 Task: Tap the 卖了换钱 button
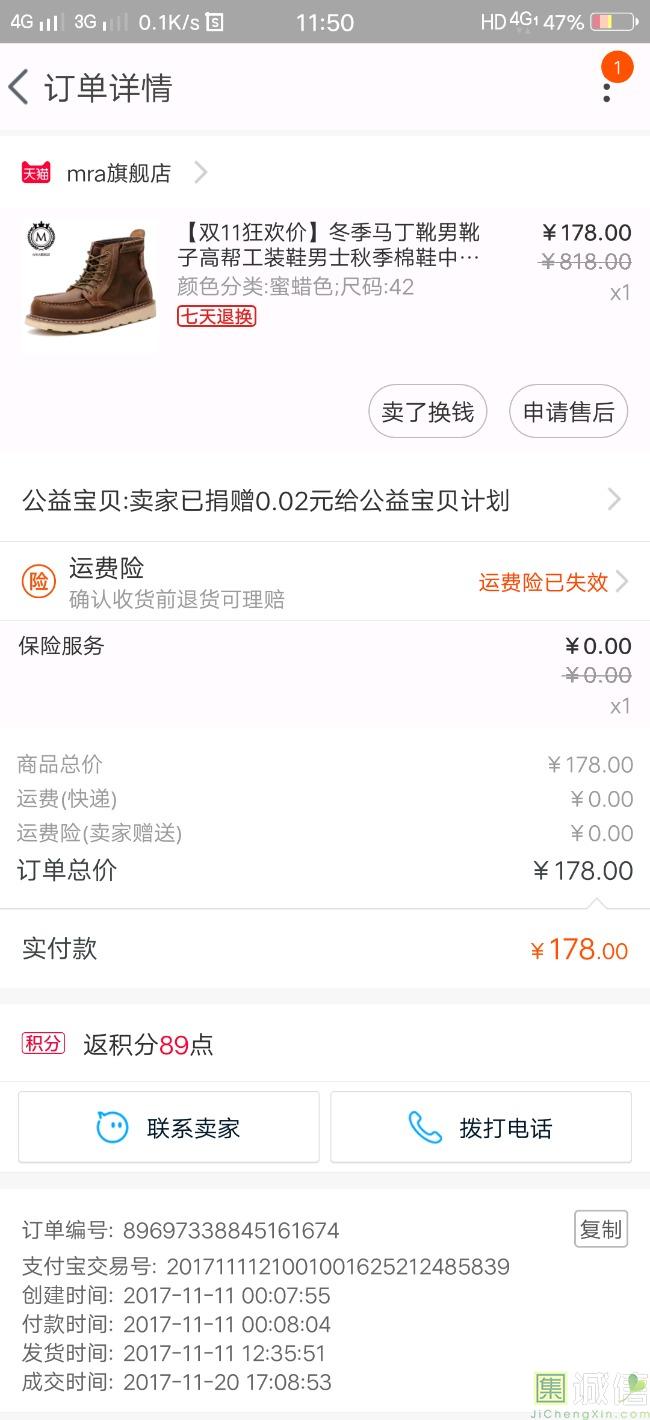tap(428, 411)
